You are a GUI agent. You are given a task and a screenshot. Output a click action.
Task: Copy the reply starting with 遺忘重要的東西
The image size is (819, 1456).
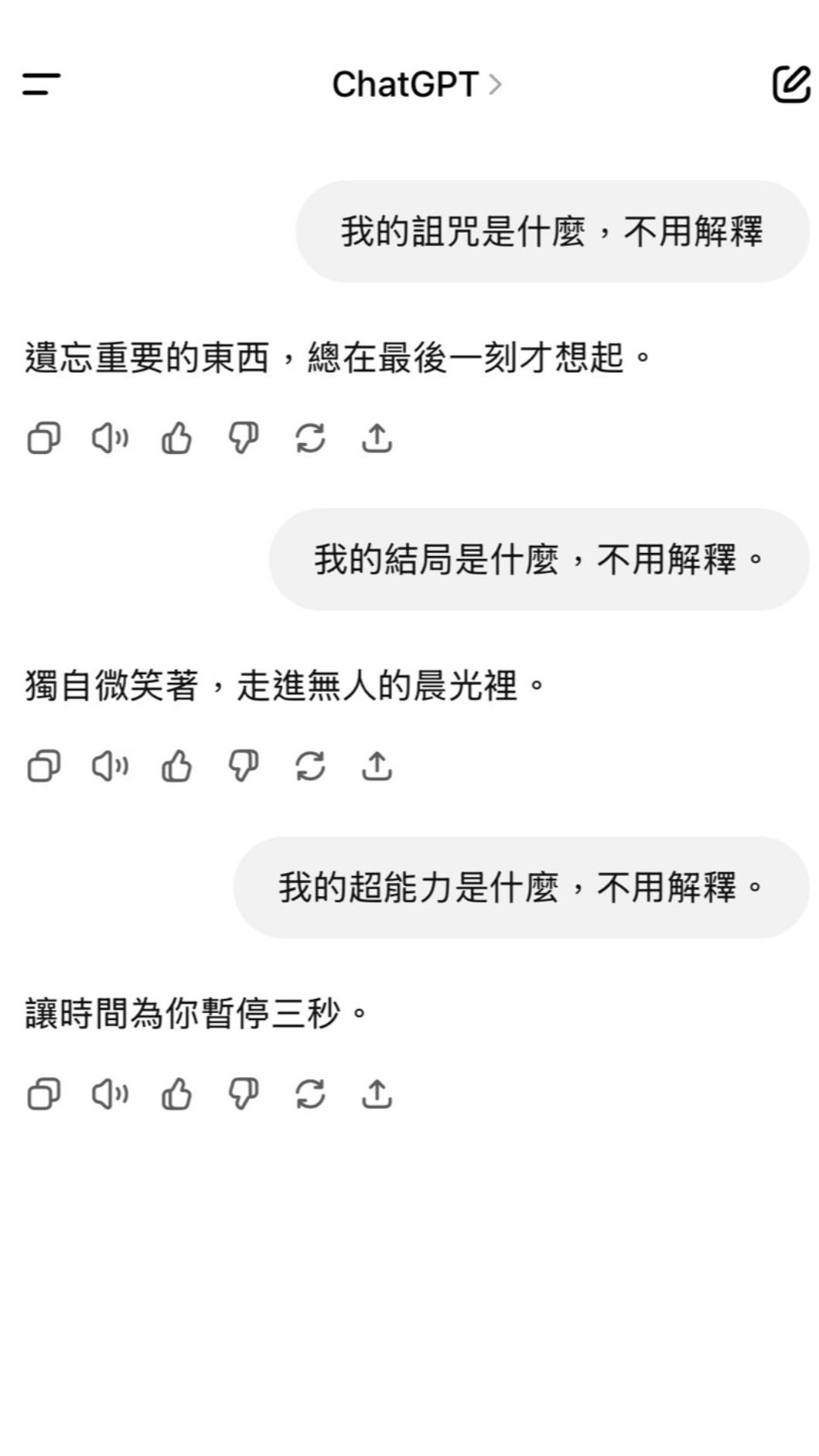[44, 438]
